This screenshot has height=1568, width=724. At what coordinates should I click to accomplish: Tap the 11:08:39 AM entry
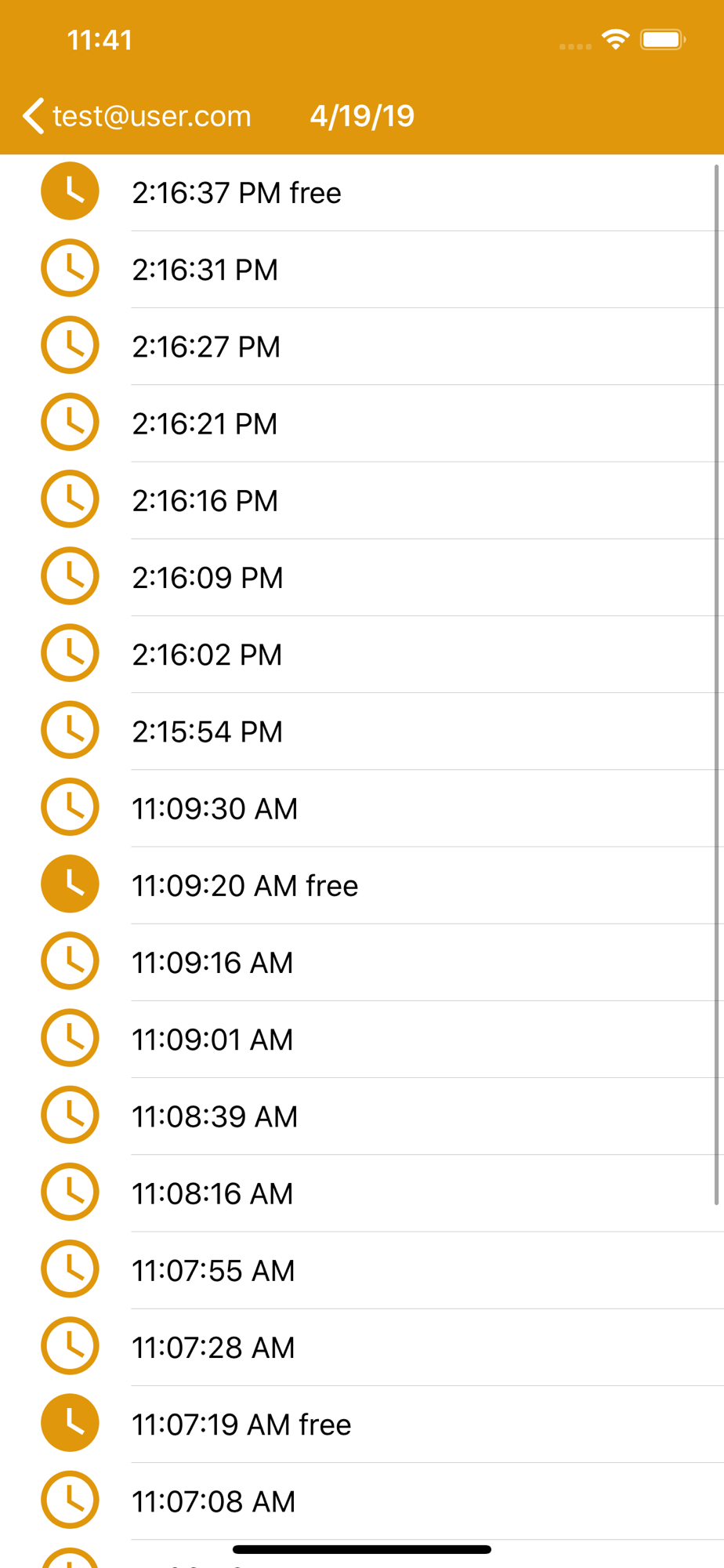(362, 1116)
